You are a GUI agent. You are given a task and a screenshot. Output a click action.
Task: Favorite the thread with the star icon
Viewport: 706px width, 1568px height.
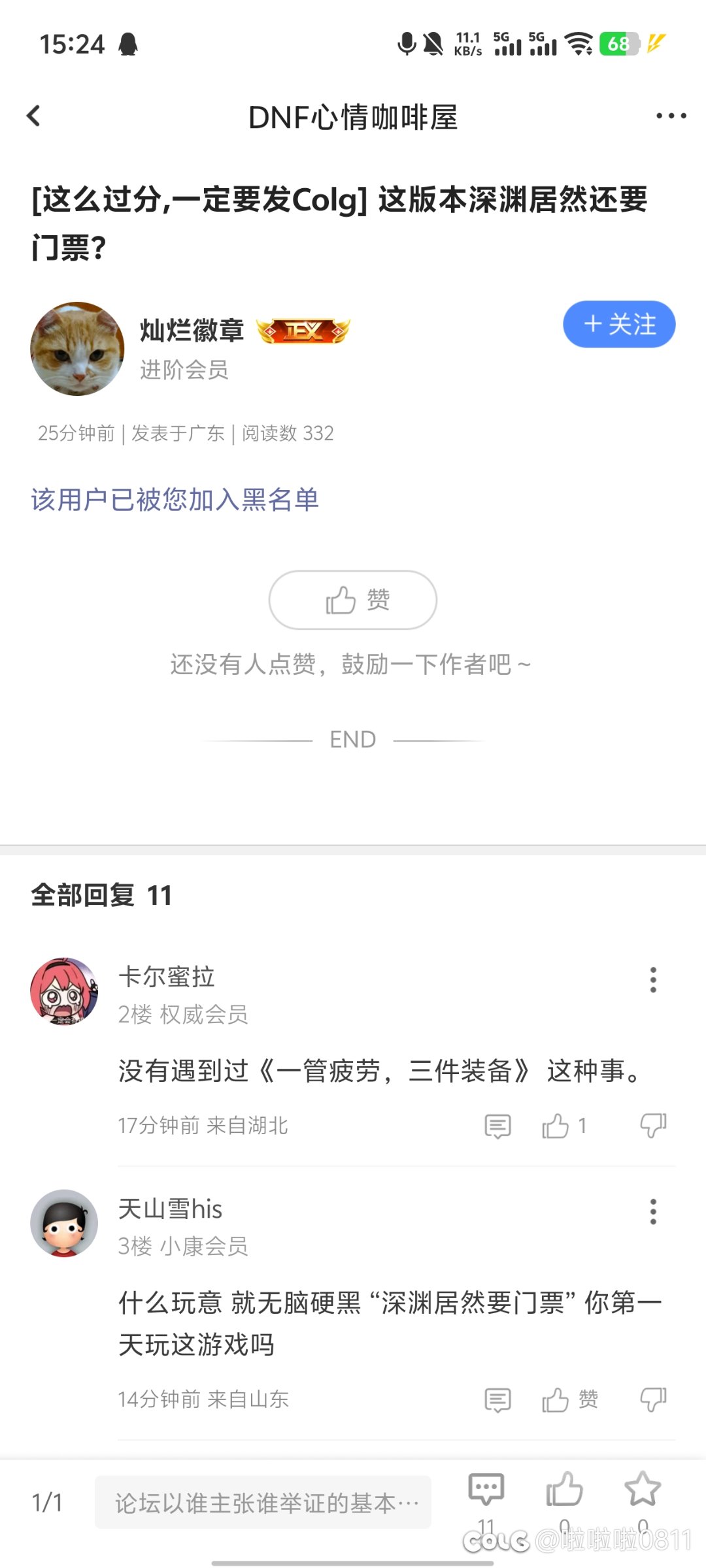point(643,1491)
